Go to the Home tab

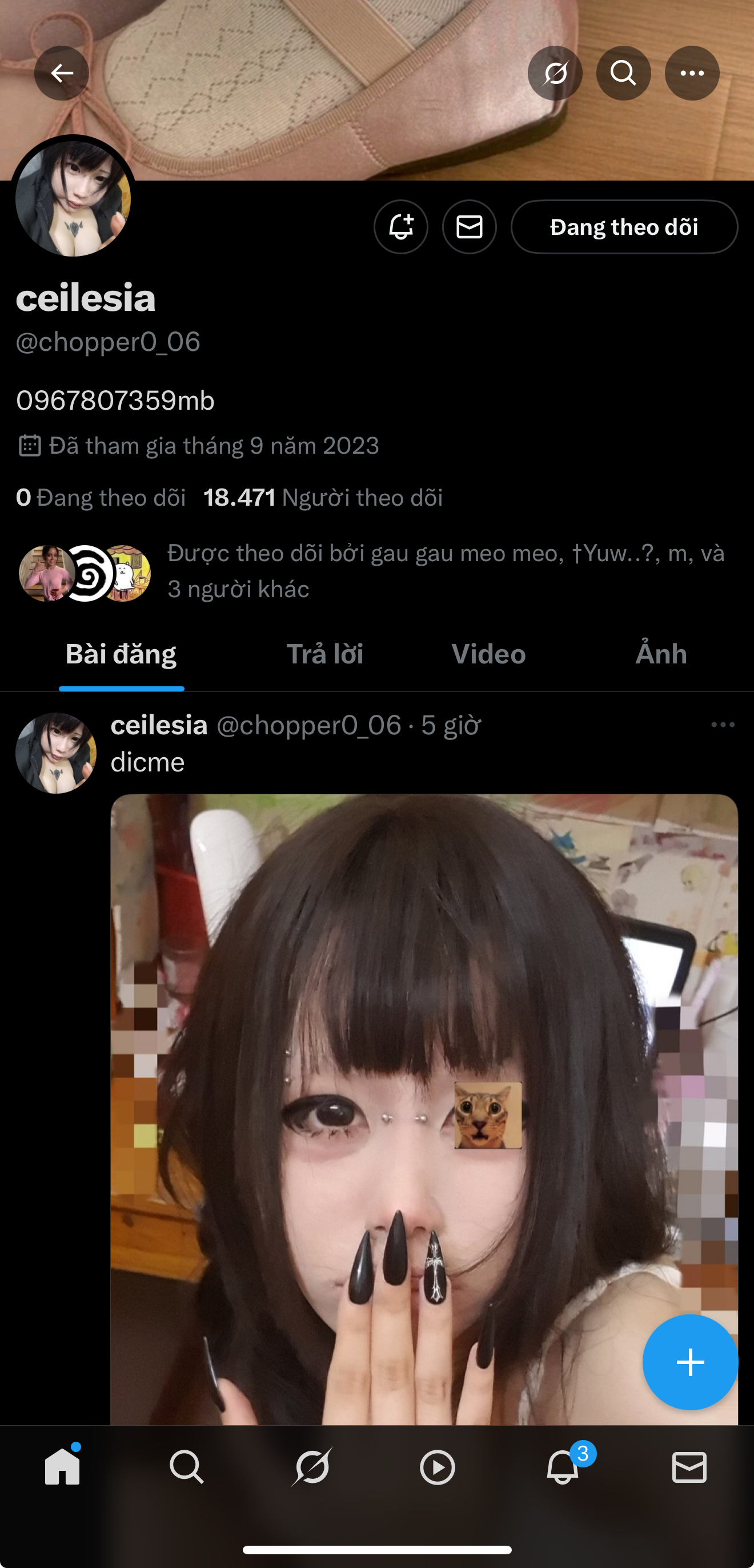click(62, 1467)
